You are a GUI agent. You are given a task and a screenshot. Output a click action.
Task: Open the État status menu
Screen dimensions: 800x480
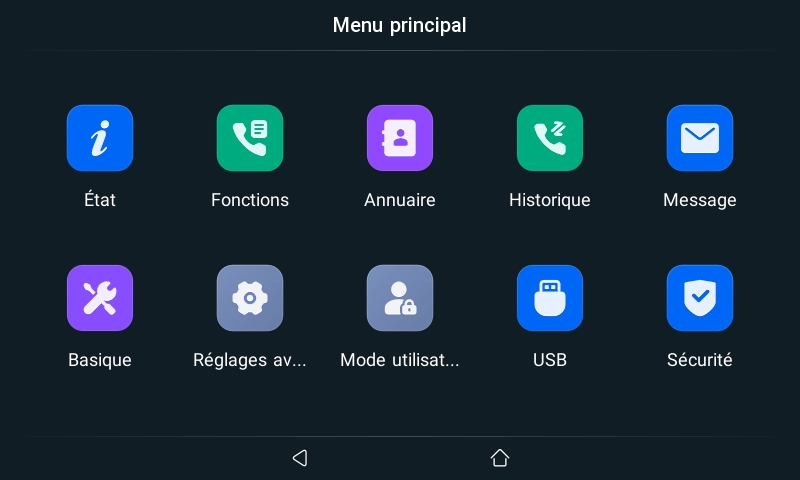(100, 138)
